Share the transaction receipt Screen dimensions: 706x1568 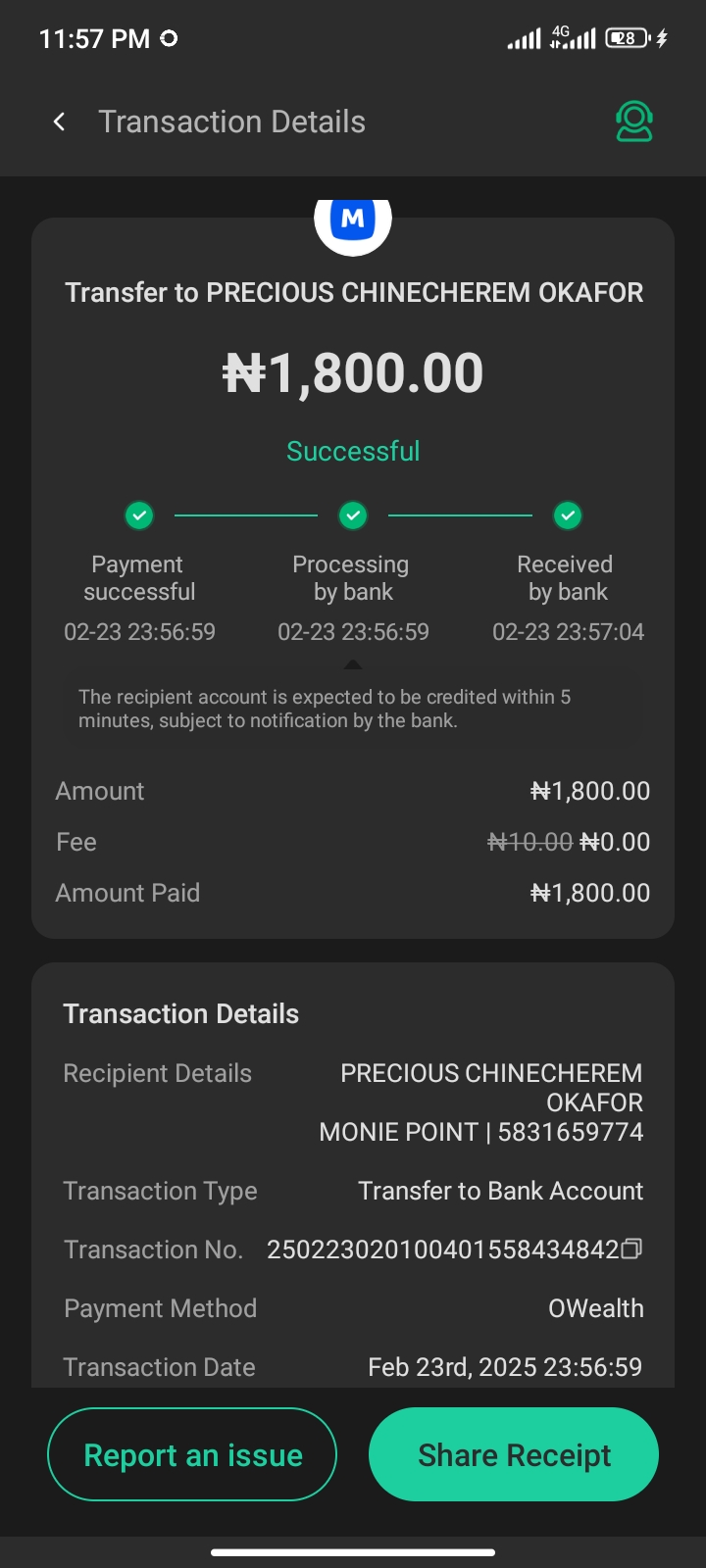[x=514, y=1454]
